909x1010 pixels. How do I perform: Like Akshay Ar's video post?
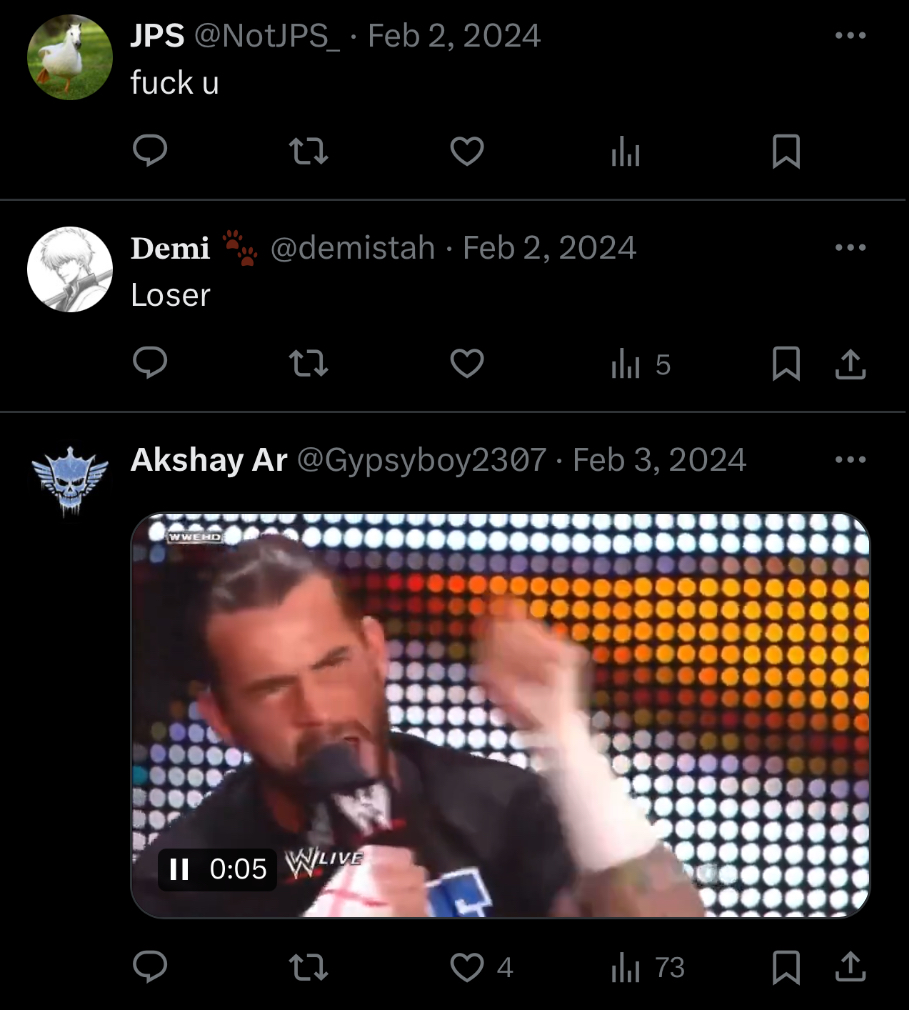point(467,967)
